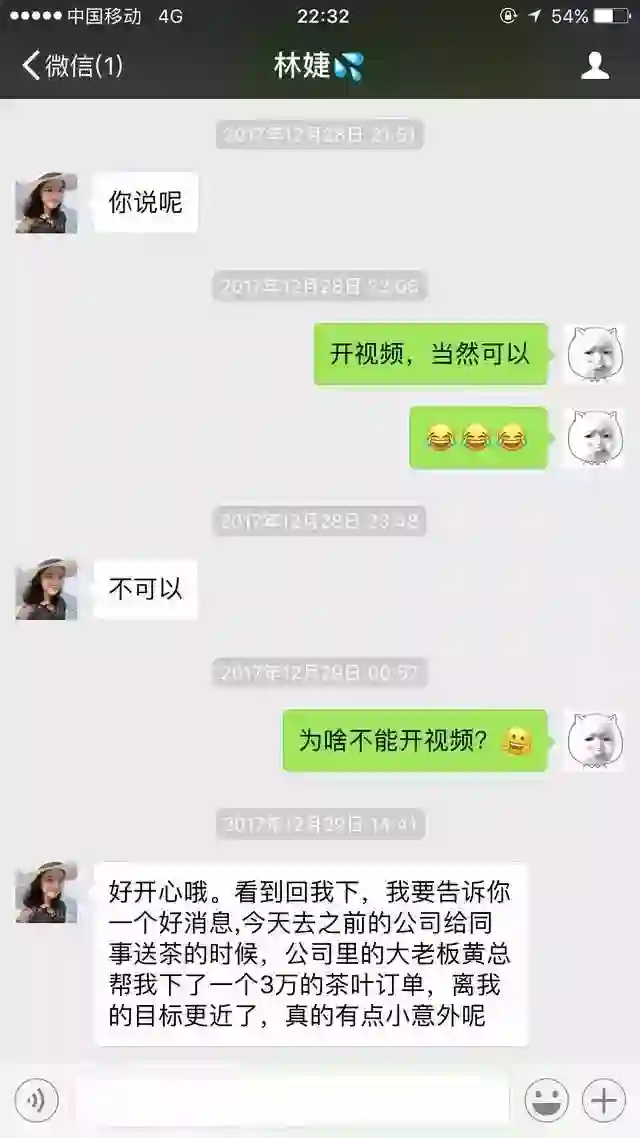Open the plus attachments menu
The width and height of the screenshot is (640, 1138).
coord(604,1101)
